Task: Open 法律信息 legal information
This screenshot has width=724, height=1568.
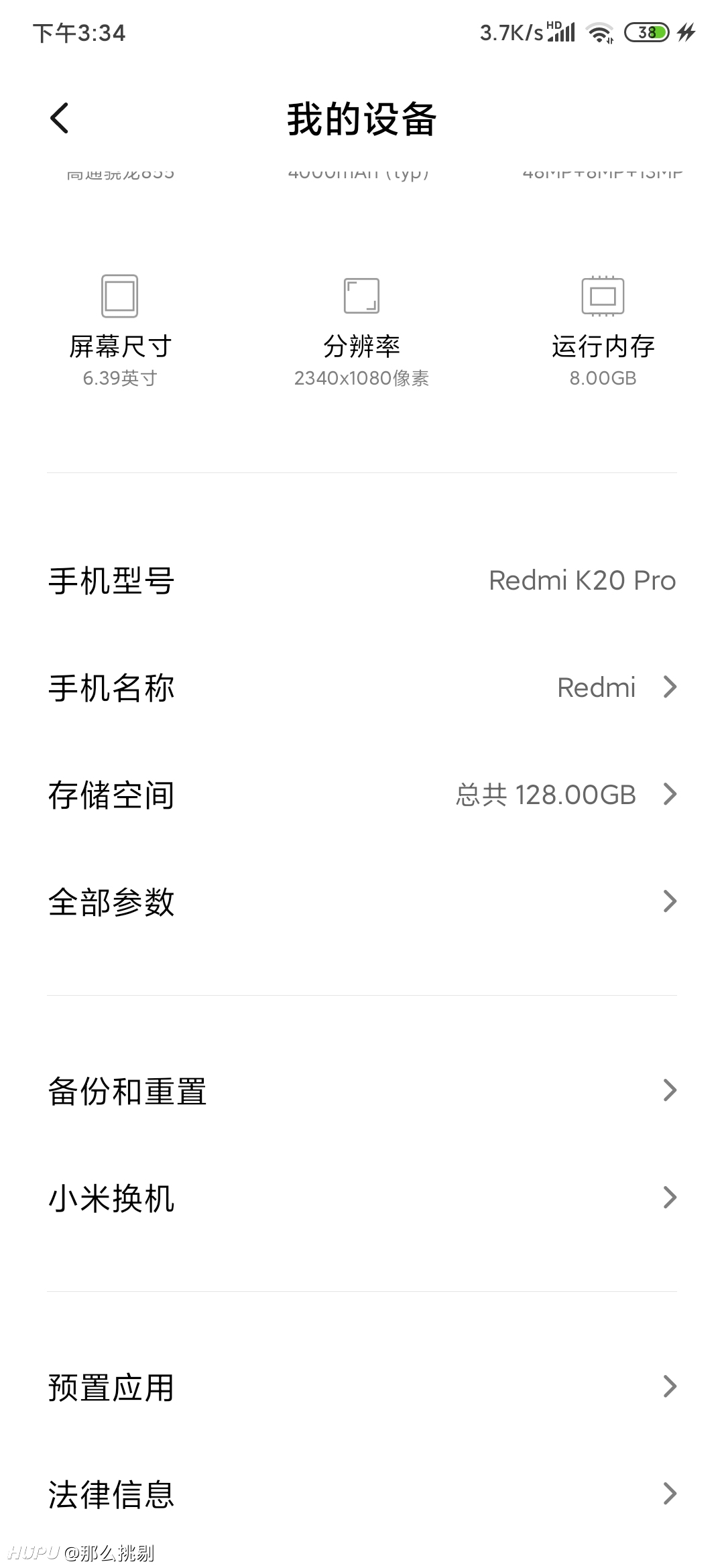Action: point(362,1494)
